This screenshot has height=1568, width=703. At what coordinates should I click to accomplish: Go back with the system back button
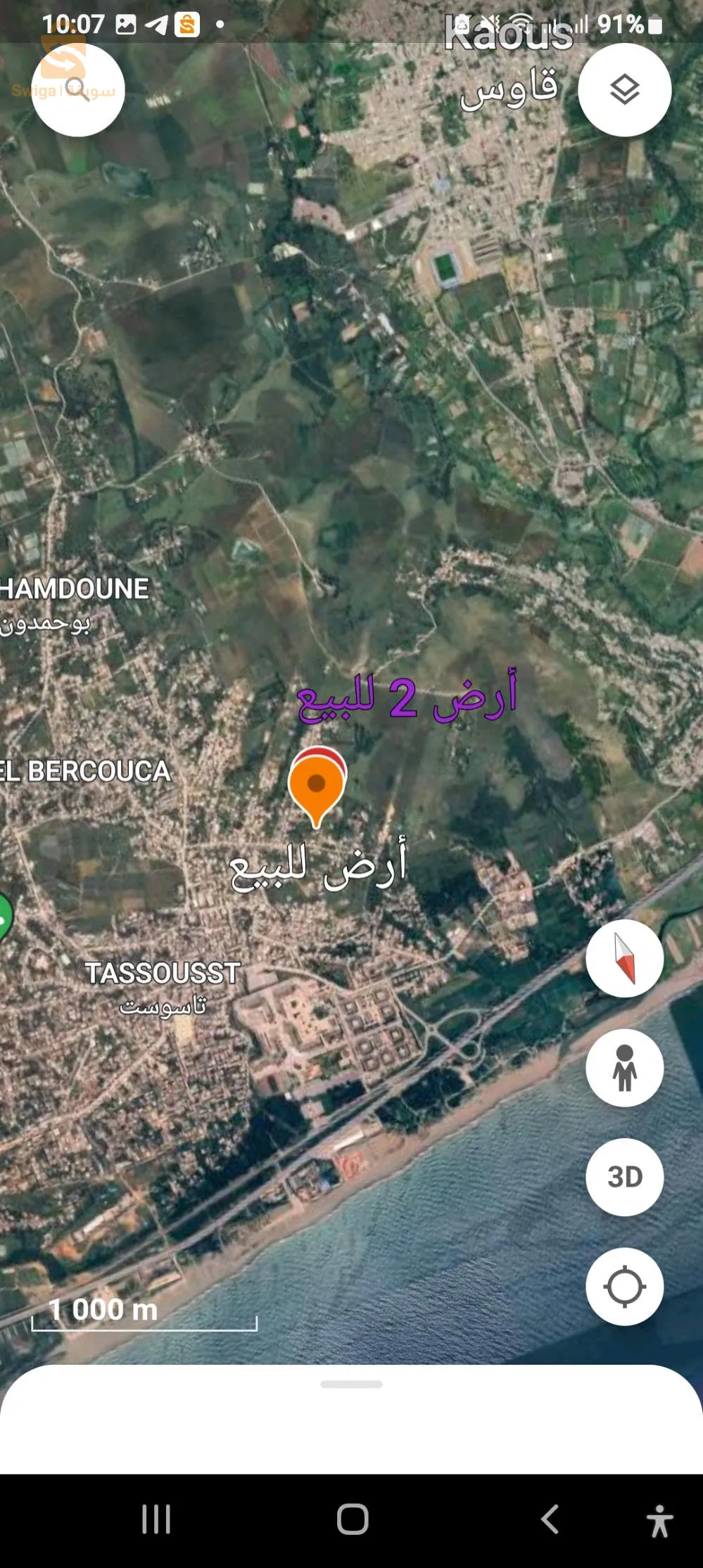click(550, 1519)
